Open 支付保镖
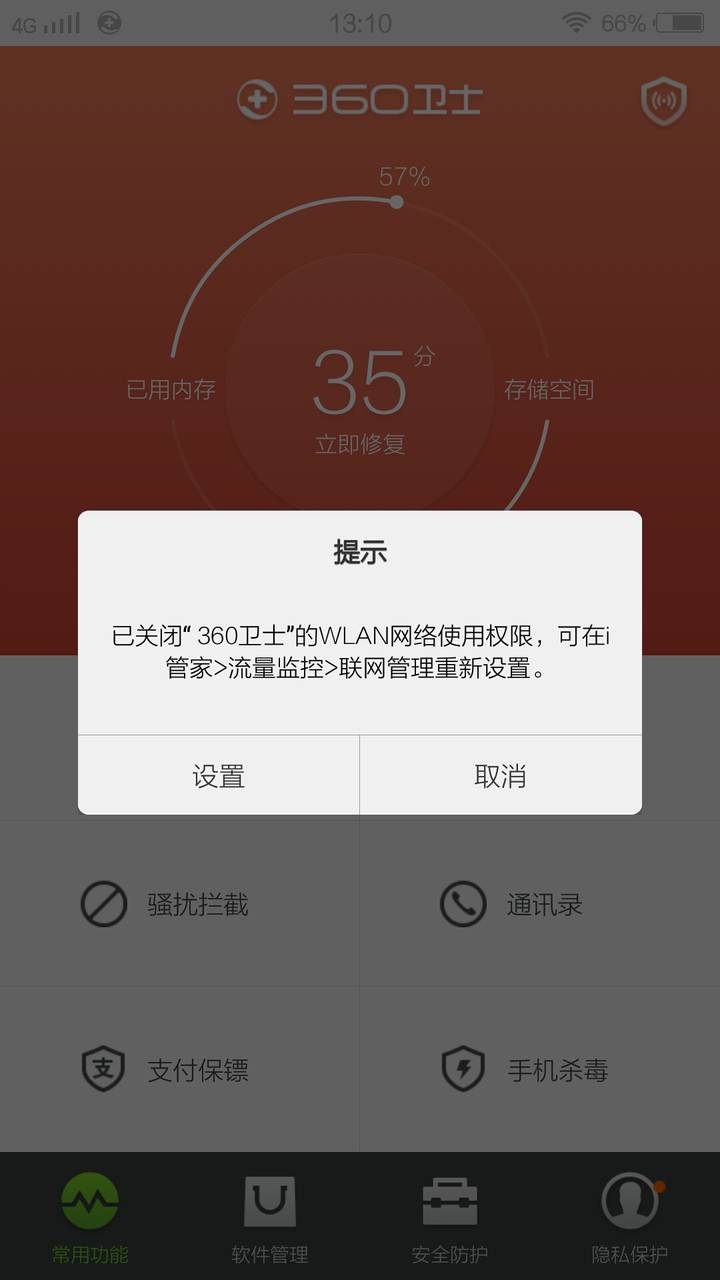Screen dimensions: 720x1280 (180, 1070)
